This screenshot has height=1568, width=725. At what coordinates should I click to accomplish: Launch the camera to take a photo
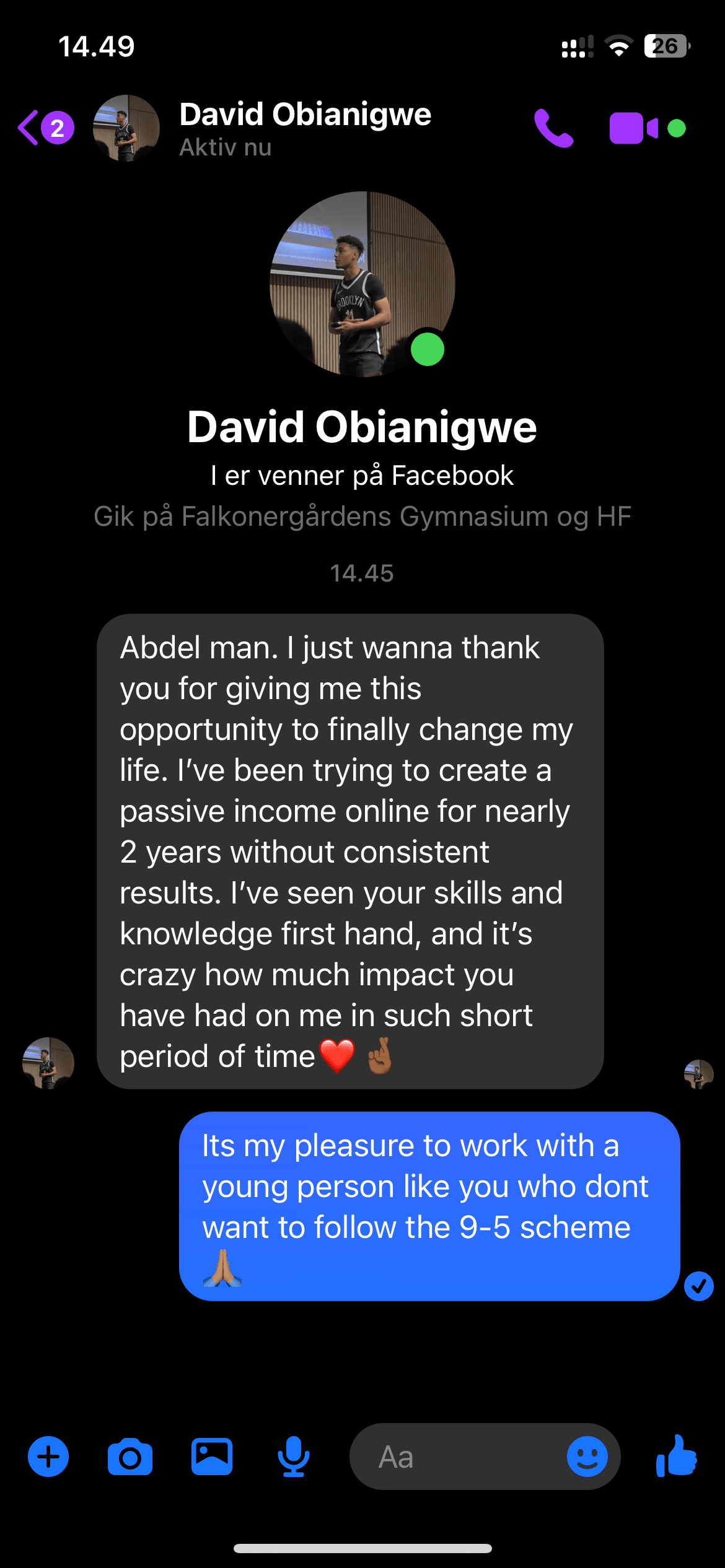[130, 1457]
